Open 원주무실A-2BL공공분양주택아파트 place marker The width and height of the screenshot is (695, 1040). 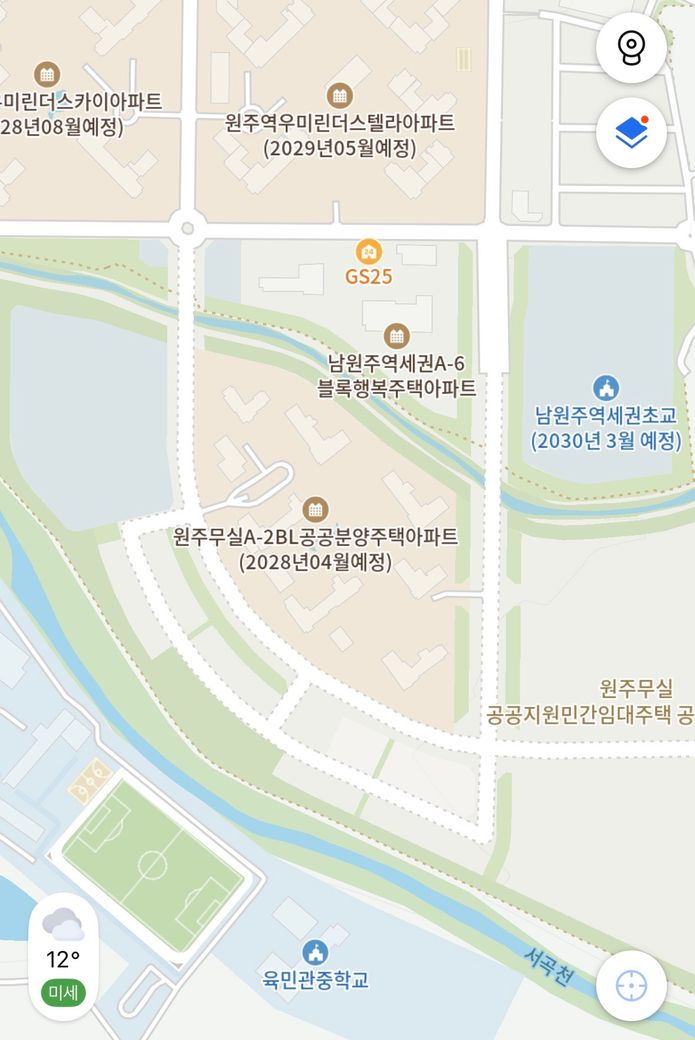coord(315,509)
